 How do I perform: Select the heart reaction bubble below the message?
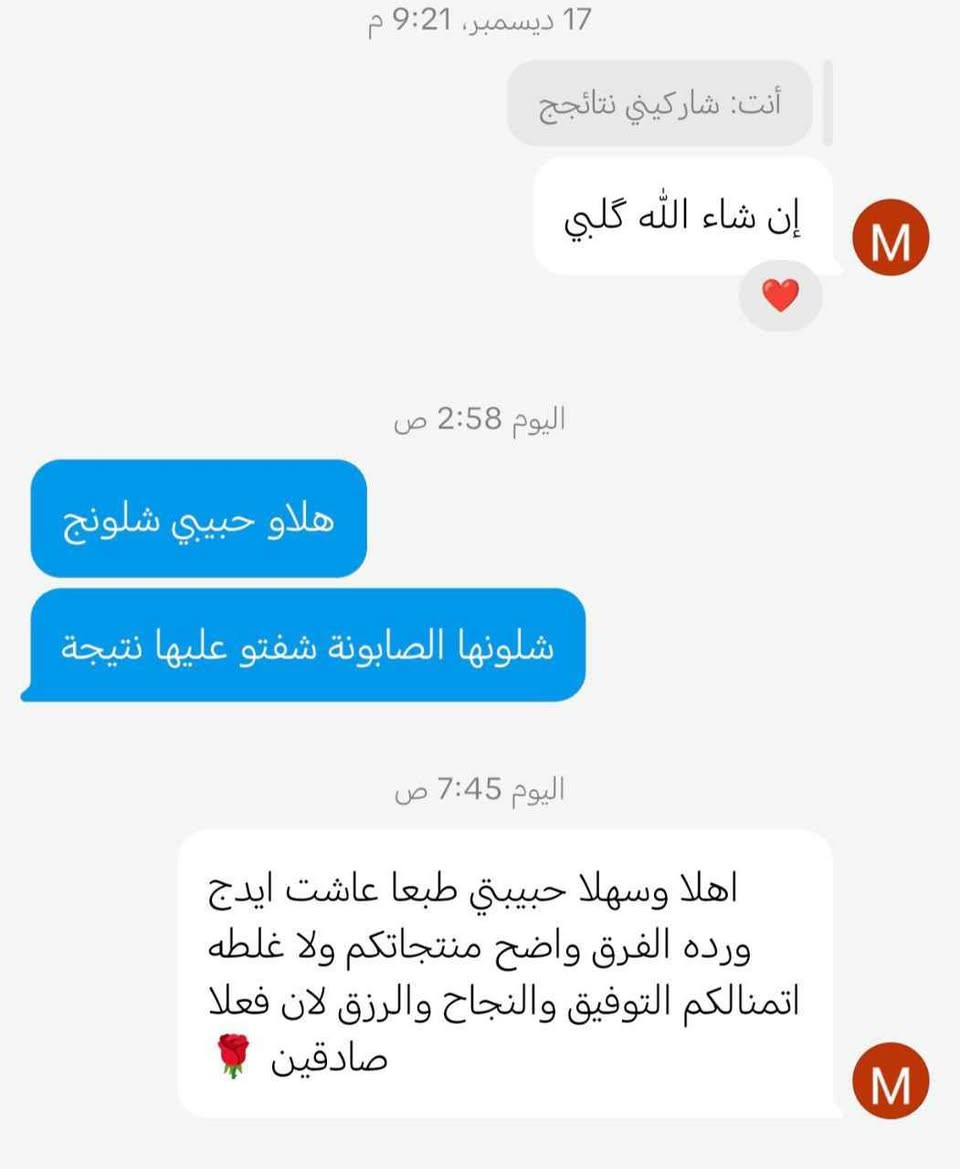pyautogui.click(x=781, y=296)
